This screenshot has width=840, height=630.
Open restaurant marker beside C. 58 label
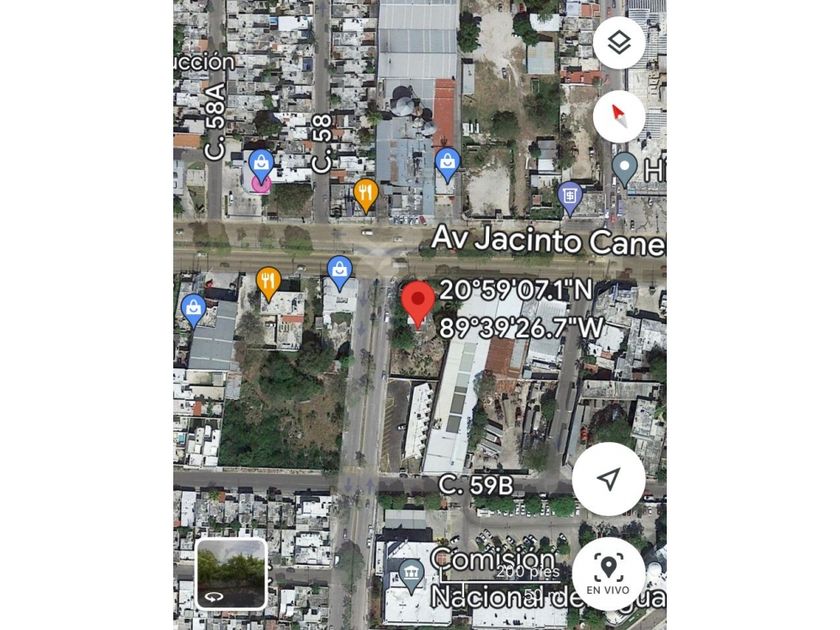tap(366, 193)
